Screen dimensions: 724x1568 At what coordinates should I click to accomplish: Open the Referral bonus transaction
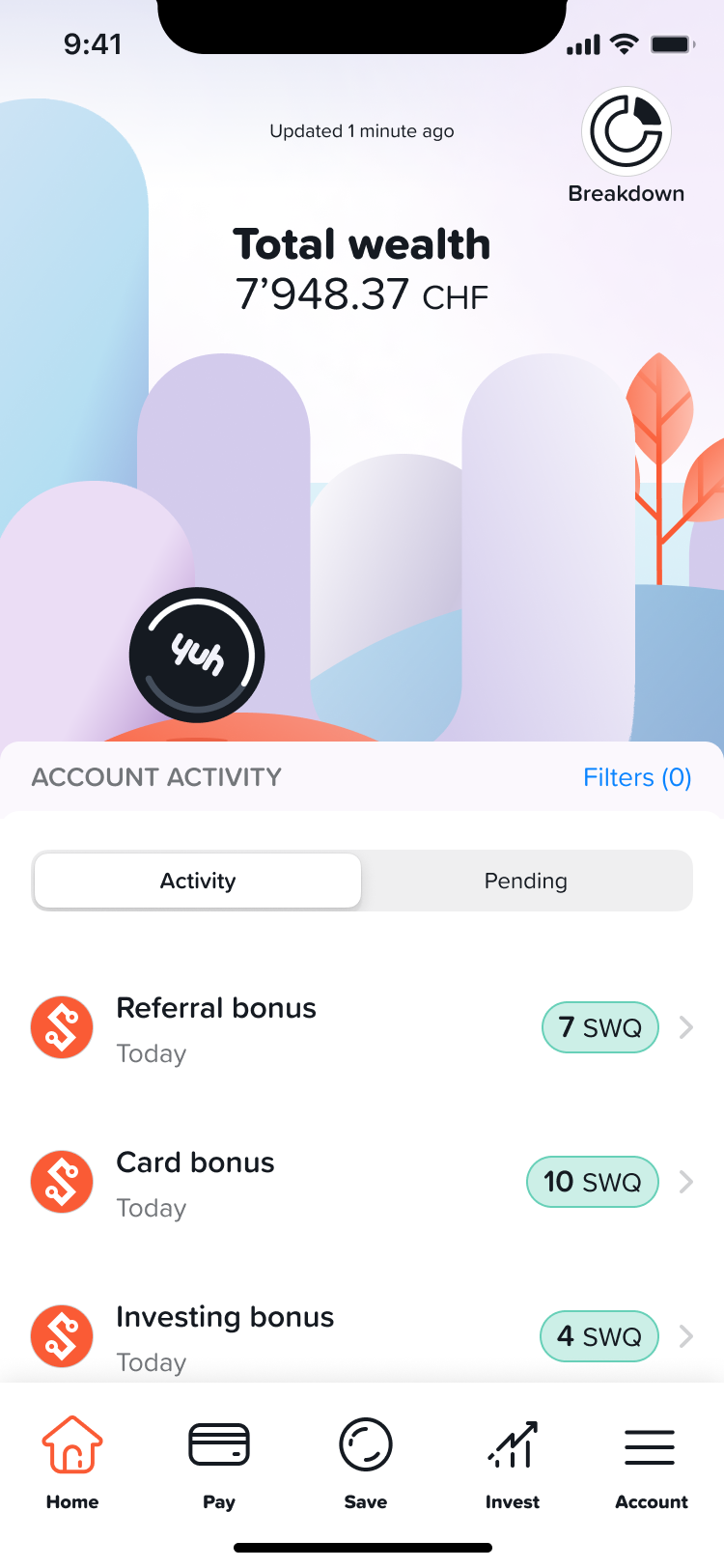(x=362, y=1027)
